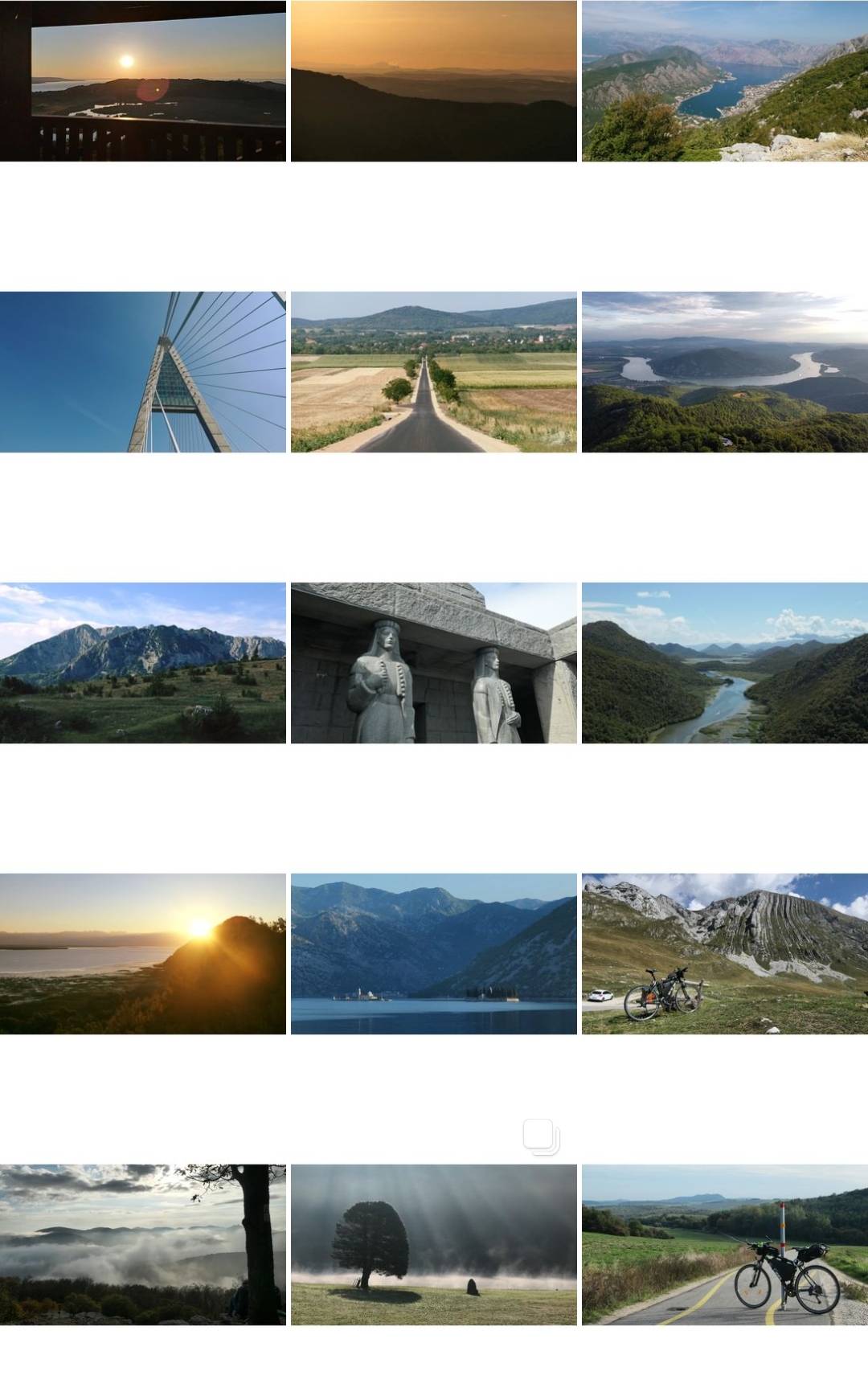
Task: Open the blue mountains and island photo
Action: pos(433,953)
